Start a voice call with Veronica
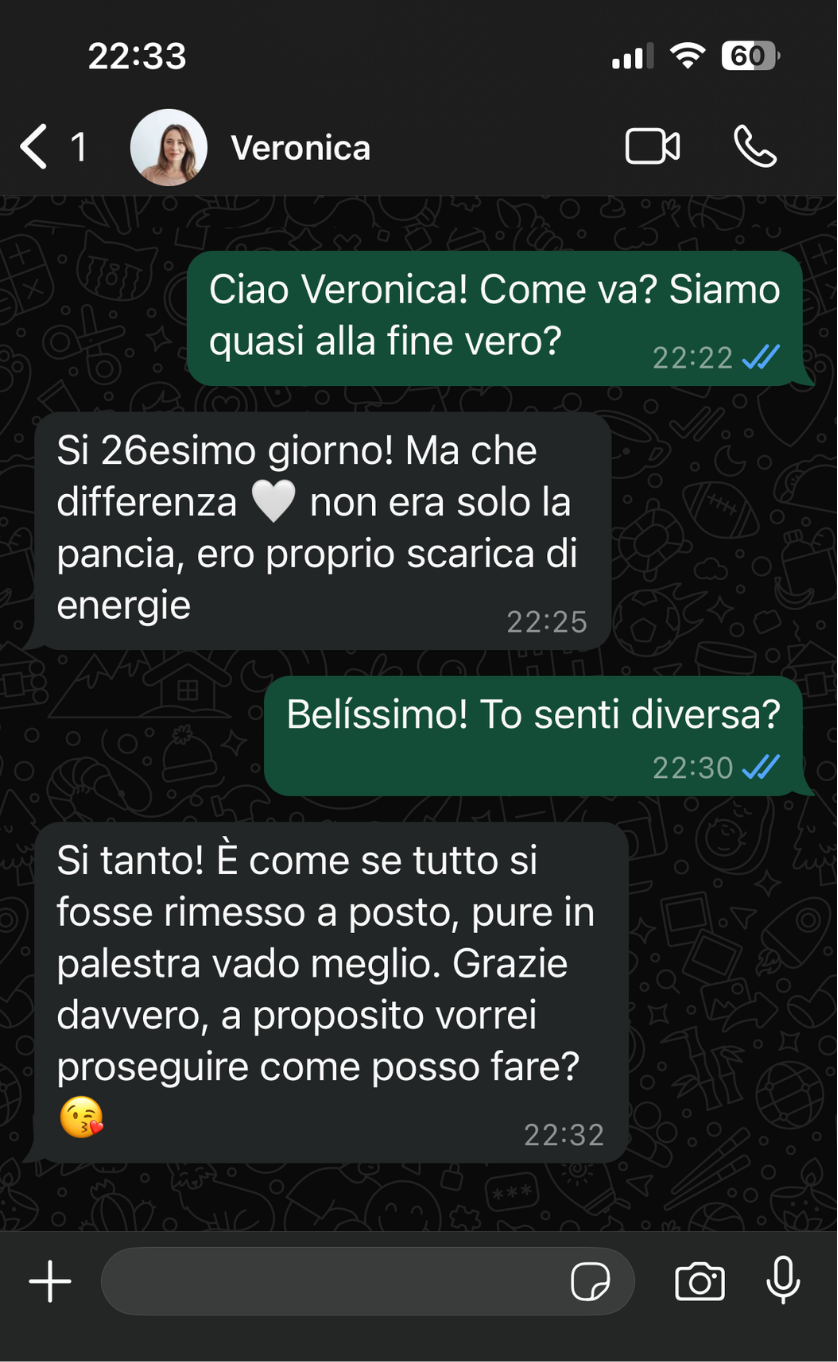The width and height of the screenshot is (838, 1362). pyautogui.click(x=754, y=147)
